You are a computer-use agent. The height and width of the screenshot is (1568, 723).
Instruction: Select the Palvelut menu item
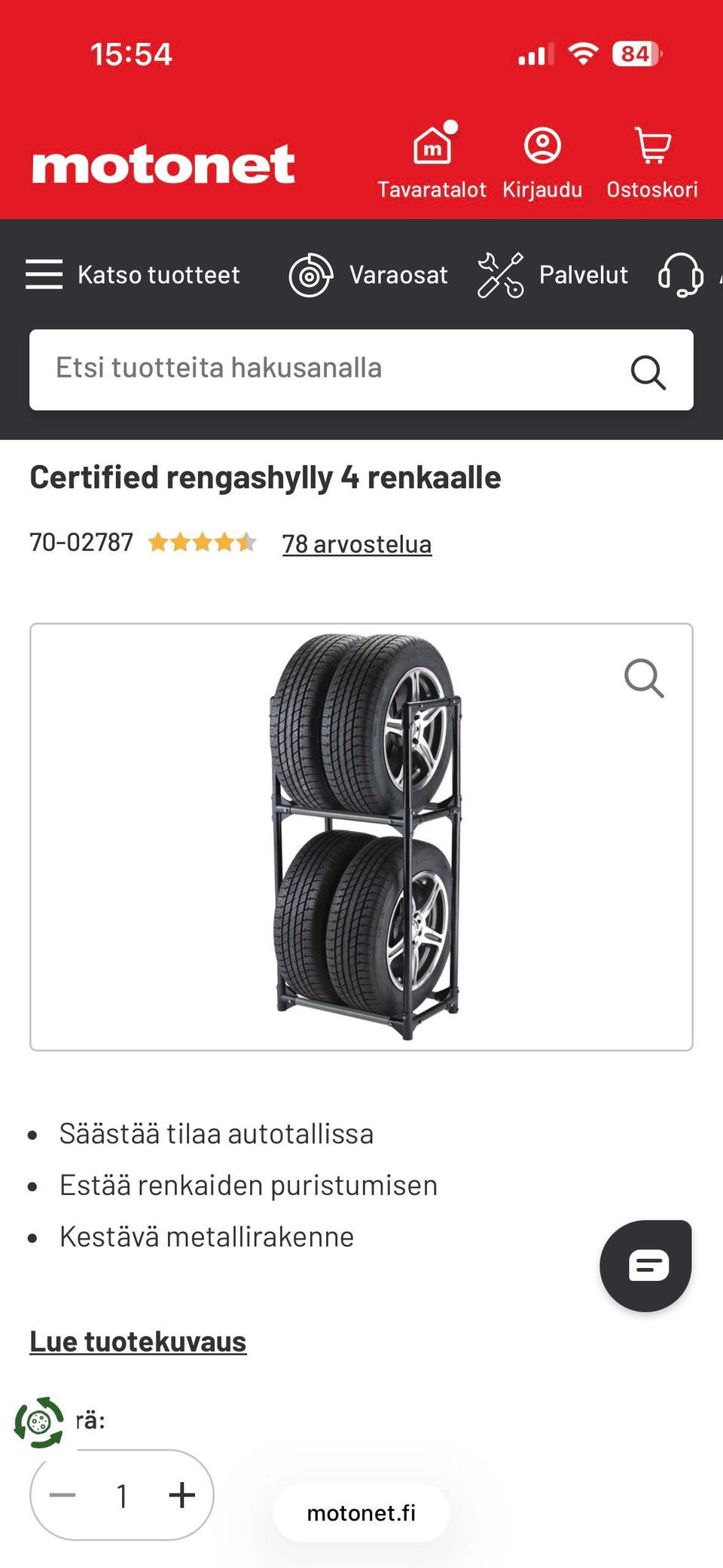tap(583, 275)
